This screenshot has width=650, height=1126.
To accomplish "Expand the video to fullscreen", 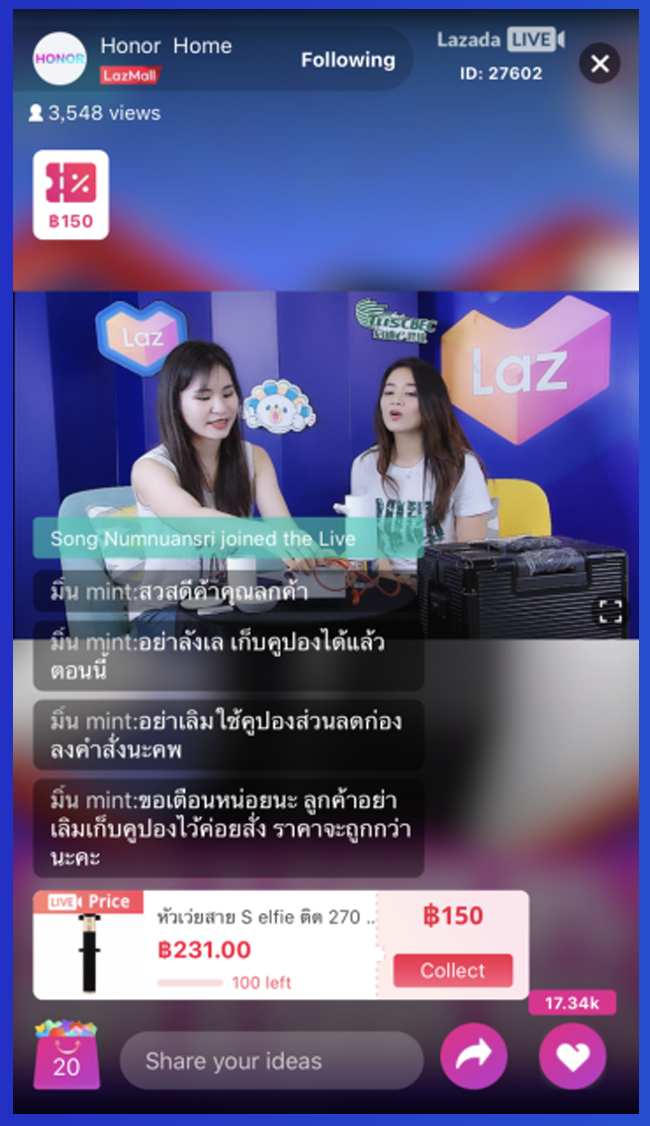I will [610, 611].
